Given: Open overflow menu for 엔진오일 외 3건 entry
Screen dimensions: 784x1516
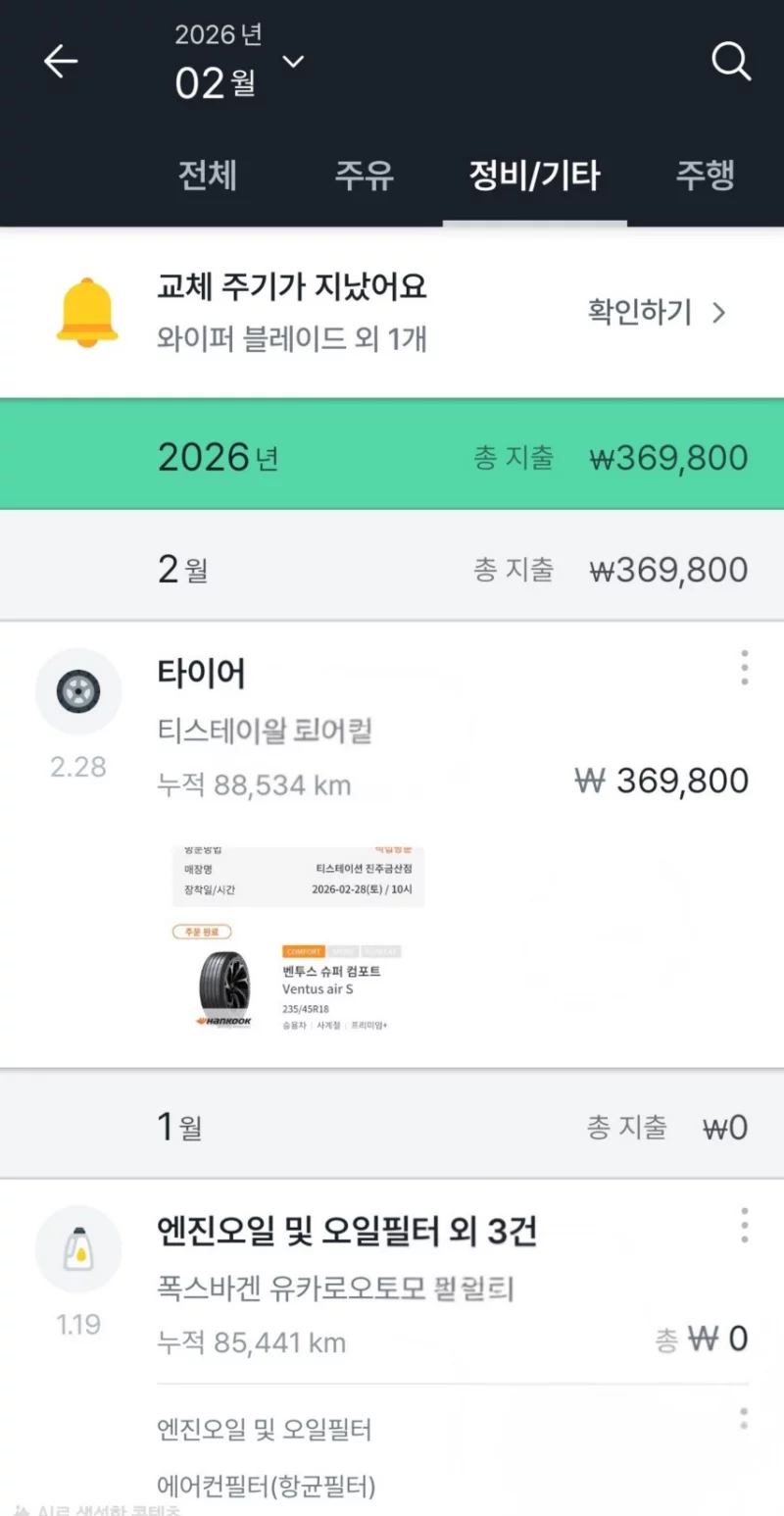Looking at the screenshot, I should point(745,1226).
